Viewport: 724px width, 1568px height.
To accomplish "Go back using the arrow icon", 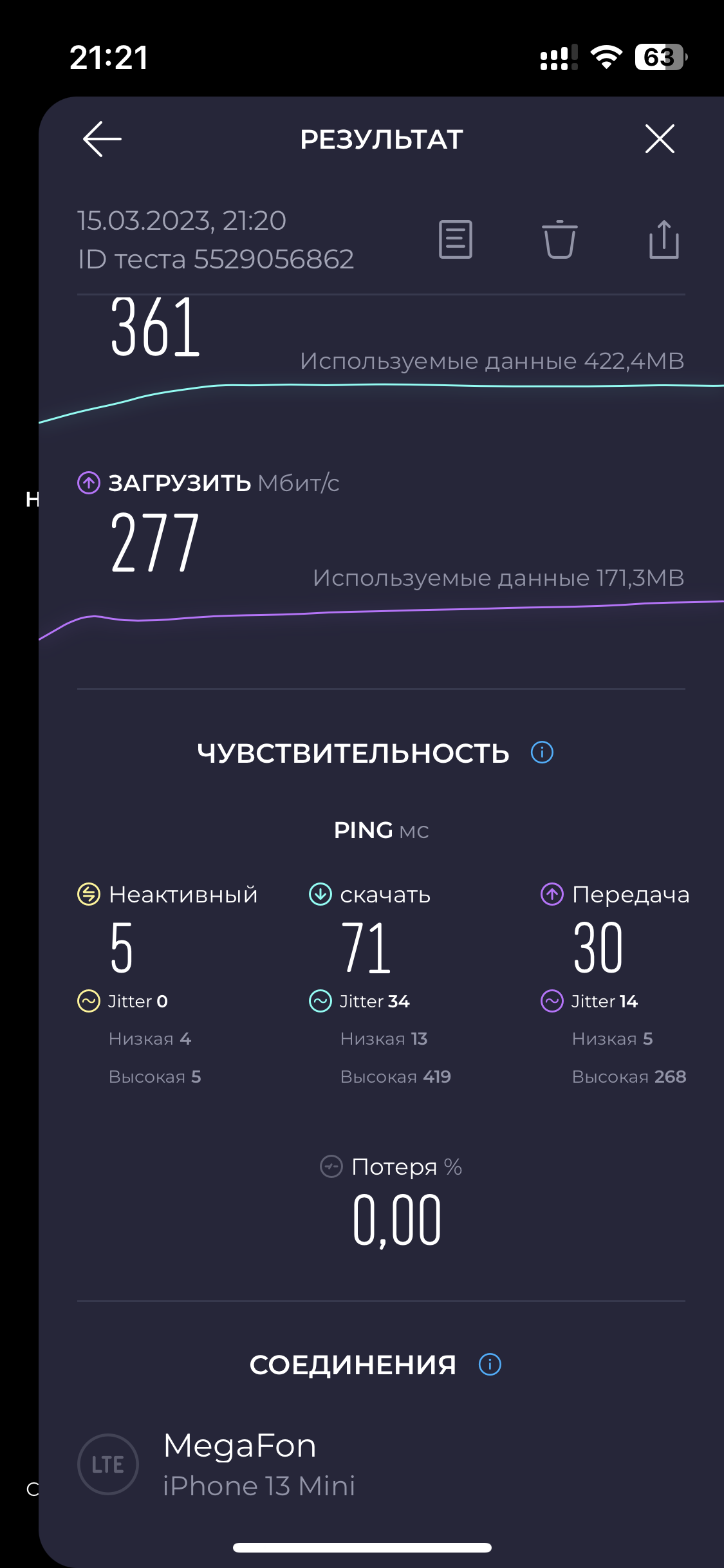I will (x=102, y=139).
